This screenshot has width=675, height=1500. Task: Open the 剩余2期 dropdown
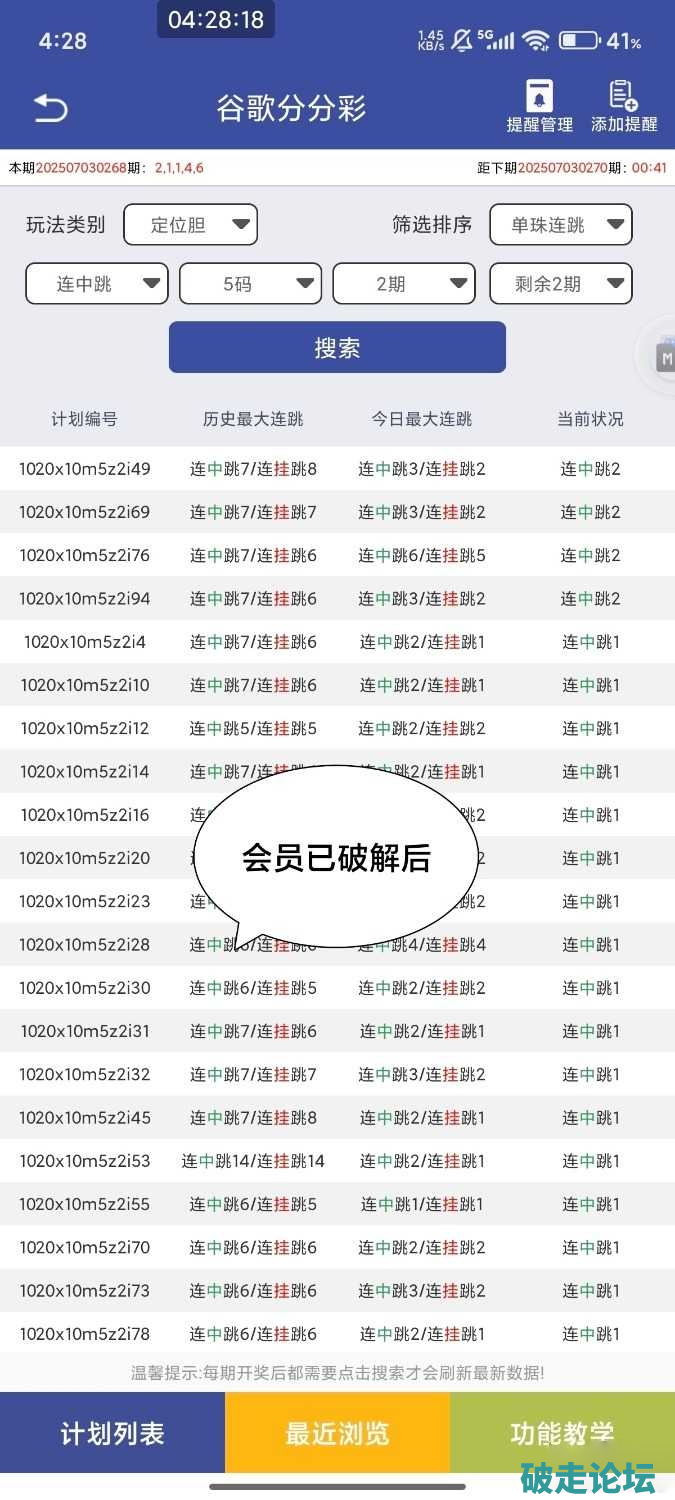pos(560,284)
